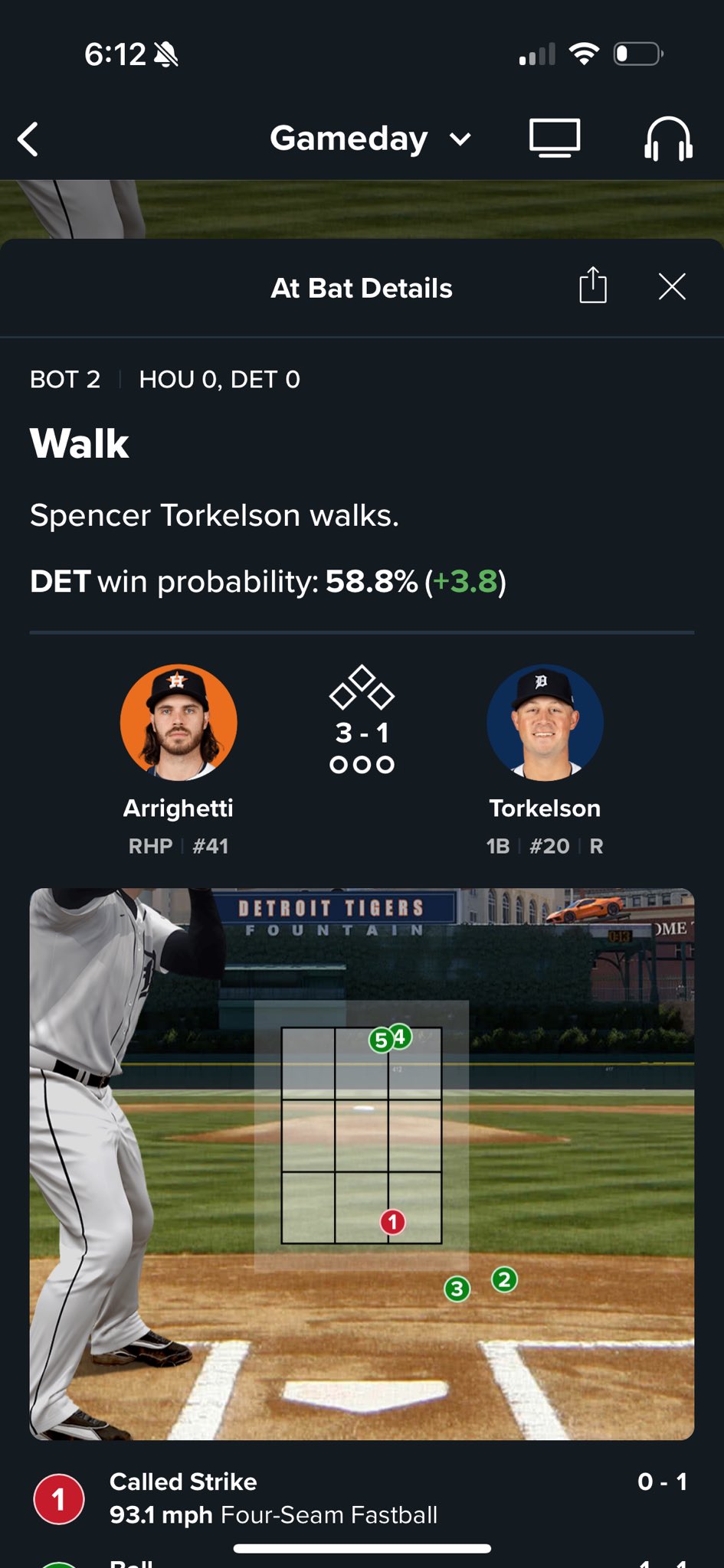The image size is (724, 1568).
Task: Open the Called Strike pitch row
Action: click(360, 1498)
